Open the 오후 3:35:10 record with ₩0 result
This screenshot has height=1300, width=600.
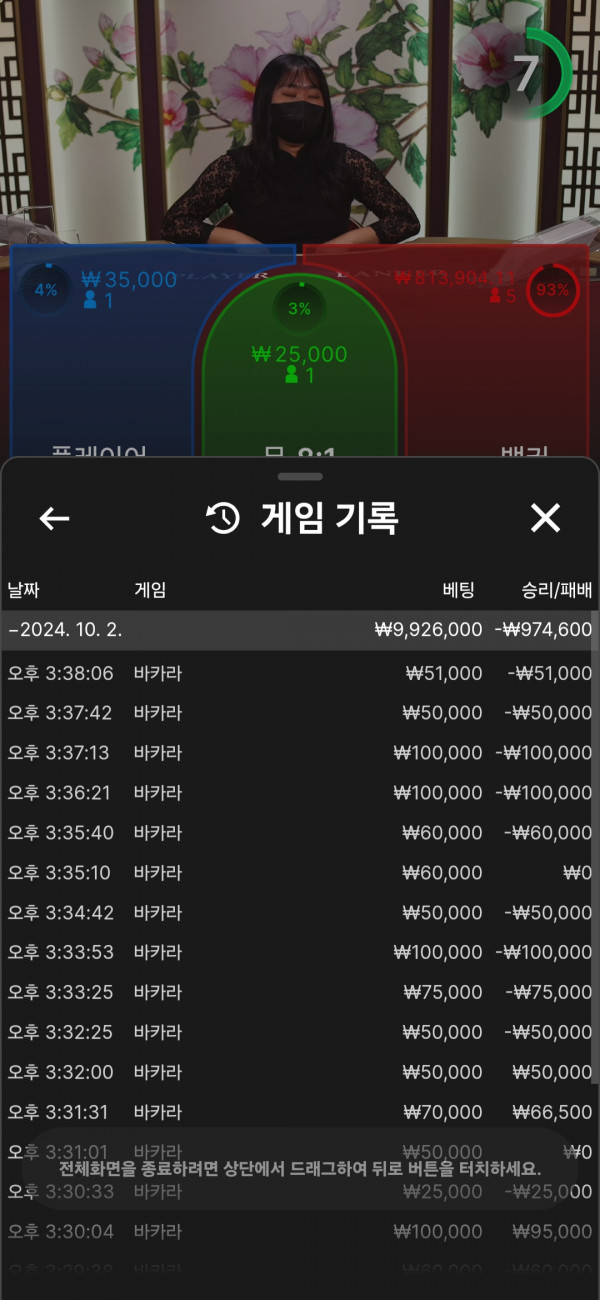(300, 873)
